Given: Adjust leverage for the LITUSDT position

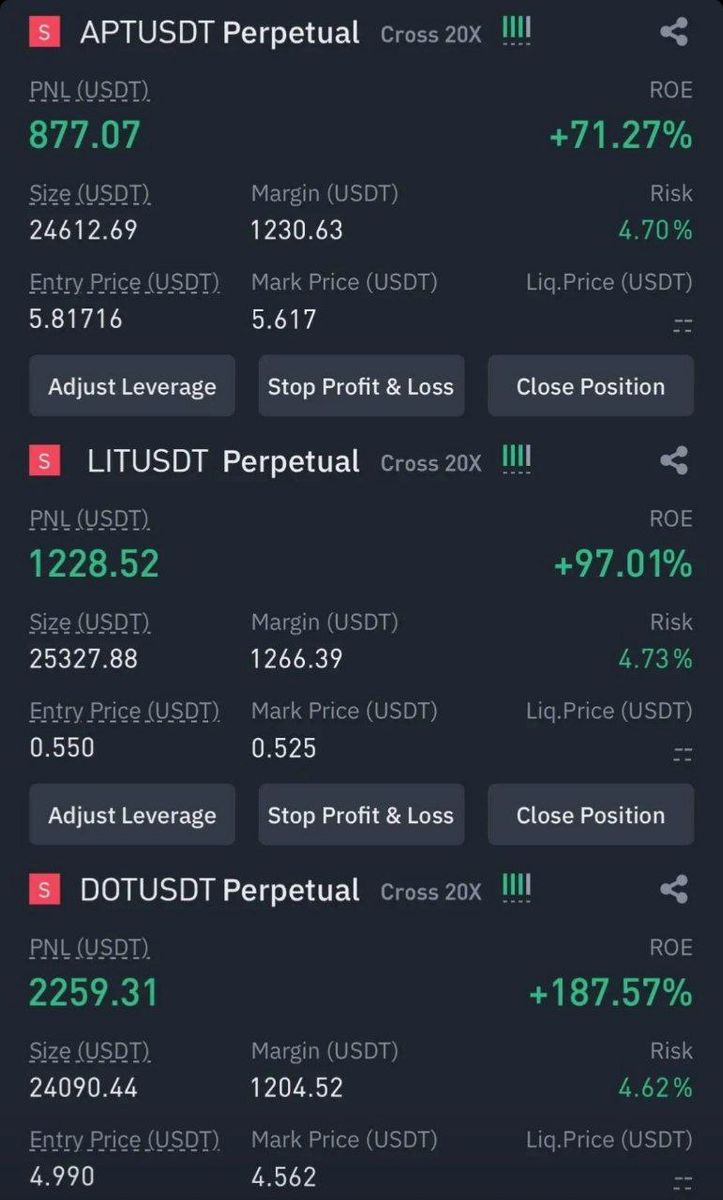Looking at the screenshot, I should click(132, 815).
